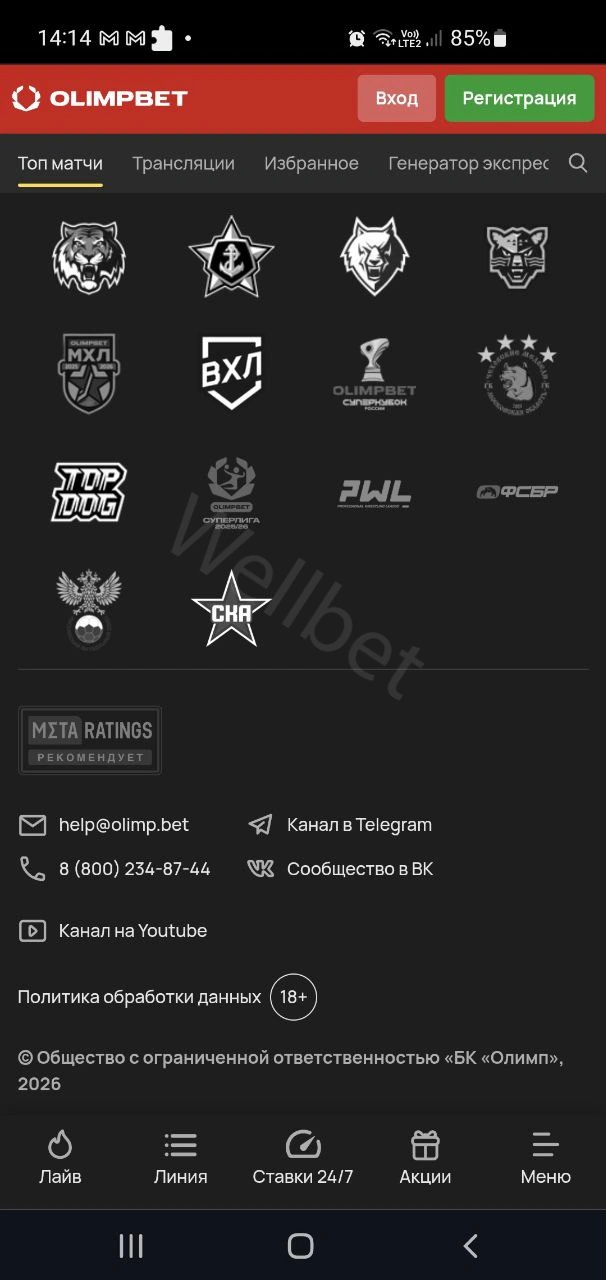This screenshot has height=1280, width=606.
Task: Go to the Линия section
Action: [181, 1158]
